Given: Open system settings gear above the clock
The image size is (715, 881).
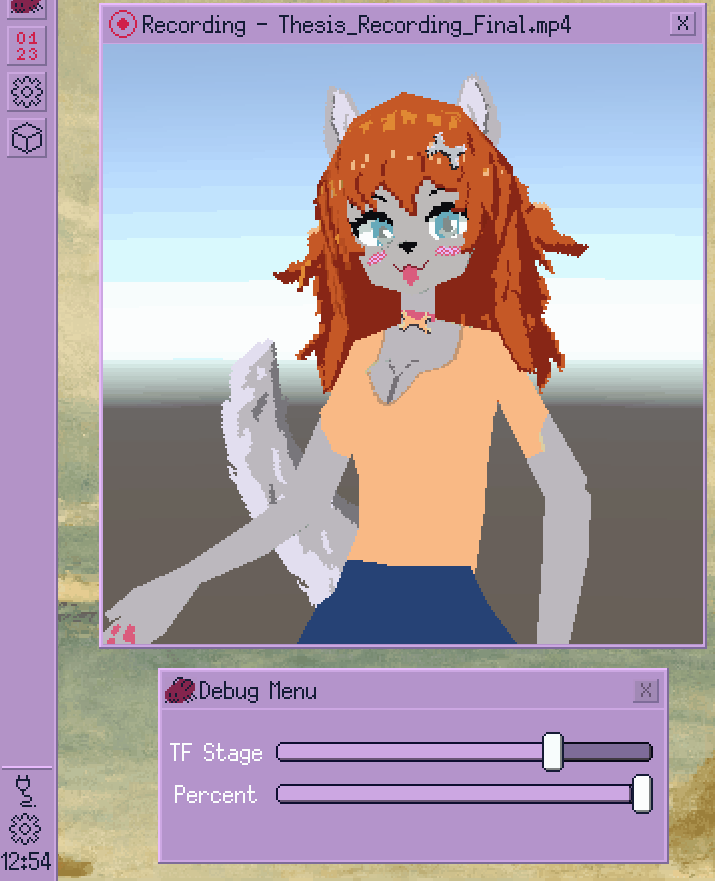Looking at the screenshot, I should [x=26, y=829].
